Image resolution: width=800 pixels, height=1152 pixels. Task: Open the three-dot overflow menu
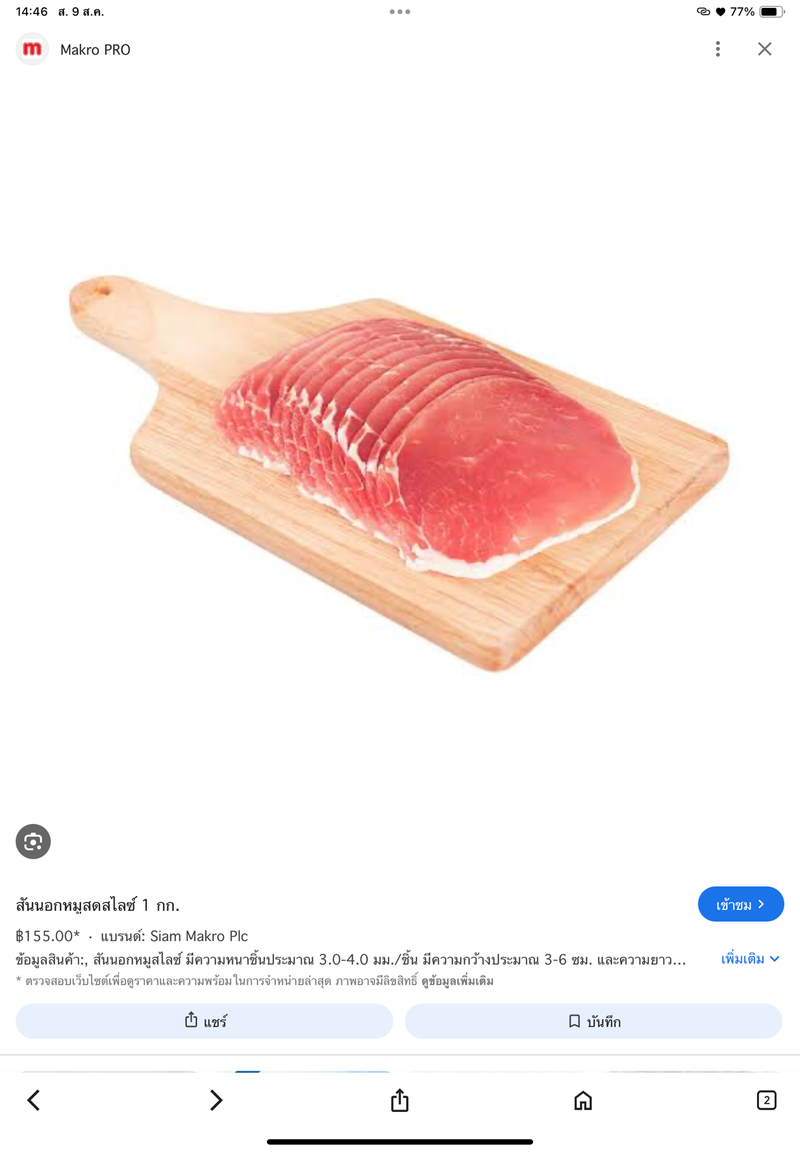point(717,49)
